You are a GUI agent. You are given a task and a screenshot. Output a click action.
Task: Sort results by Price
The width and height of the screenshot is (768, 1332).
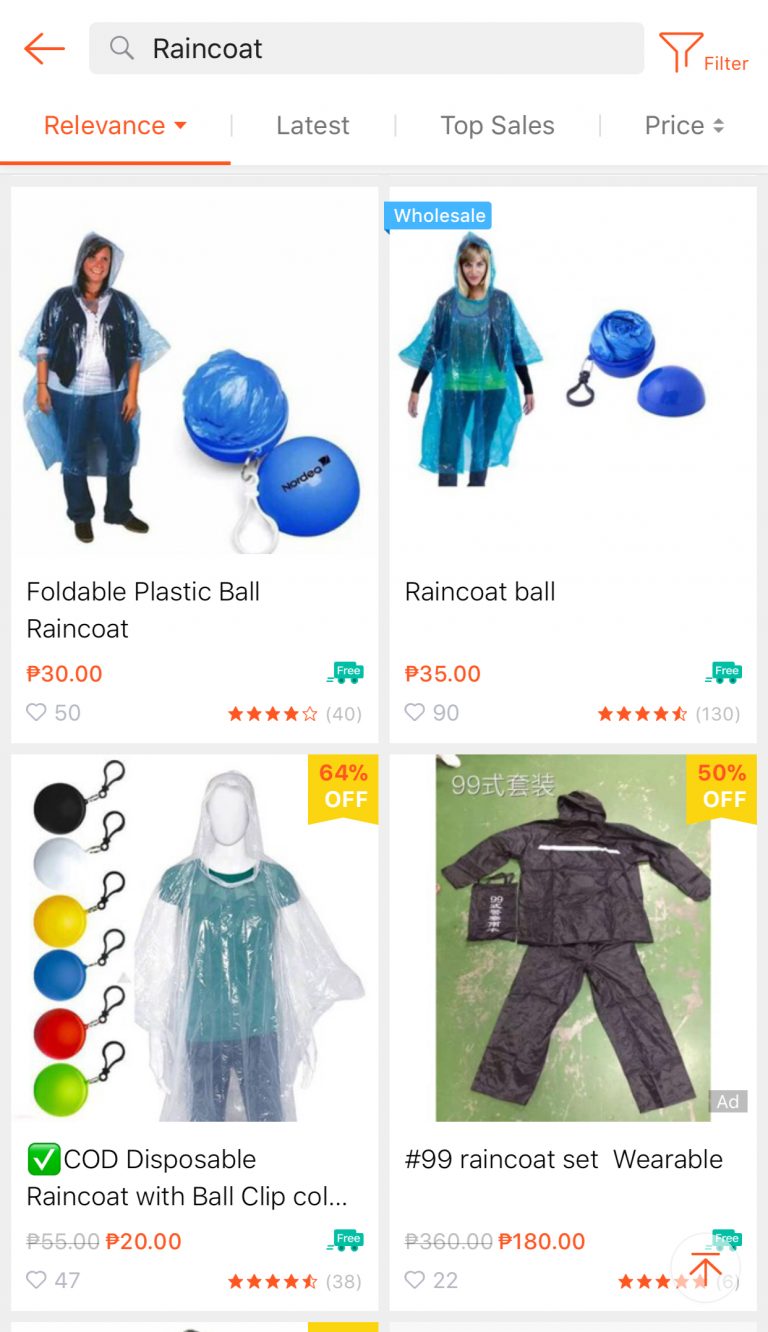click(684, 126)
